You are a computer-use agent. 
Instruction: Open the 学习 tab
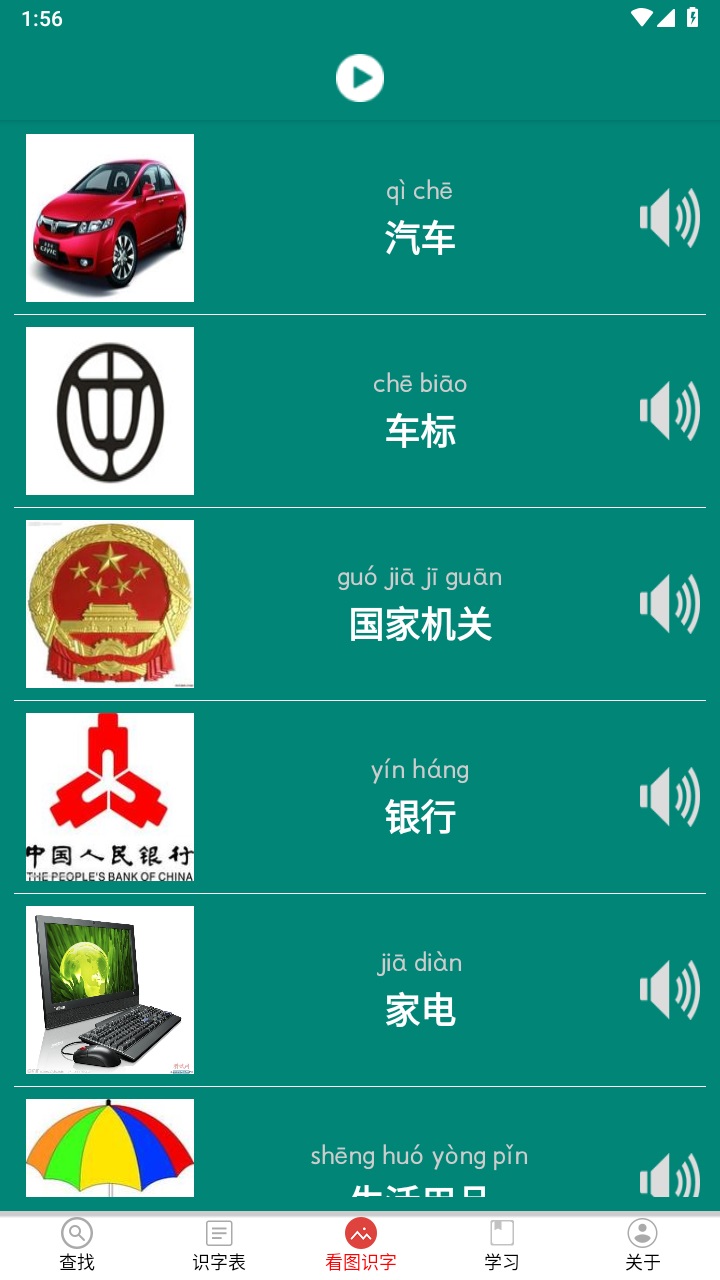coord(500,1245)
